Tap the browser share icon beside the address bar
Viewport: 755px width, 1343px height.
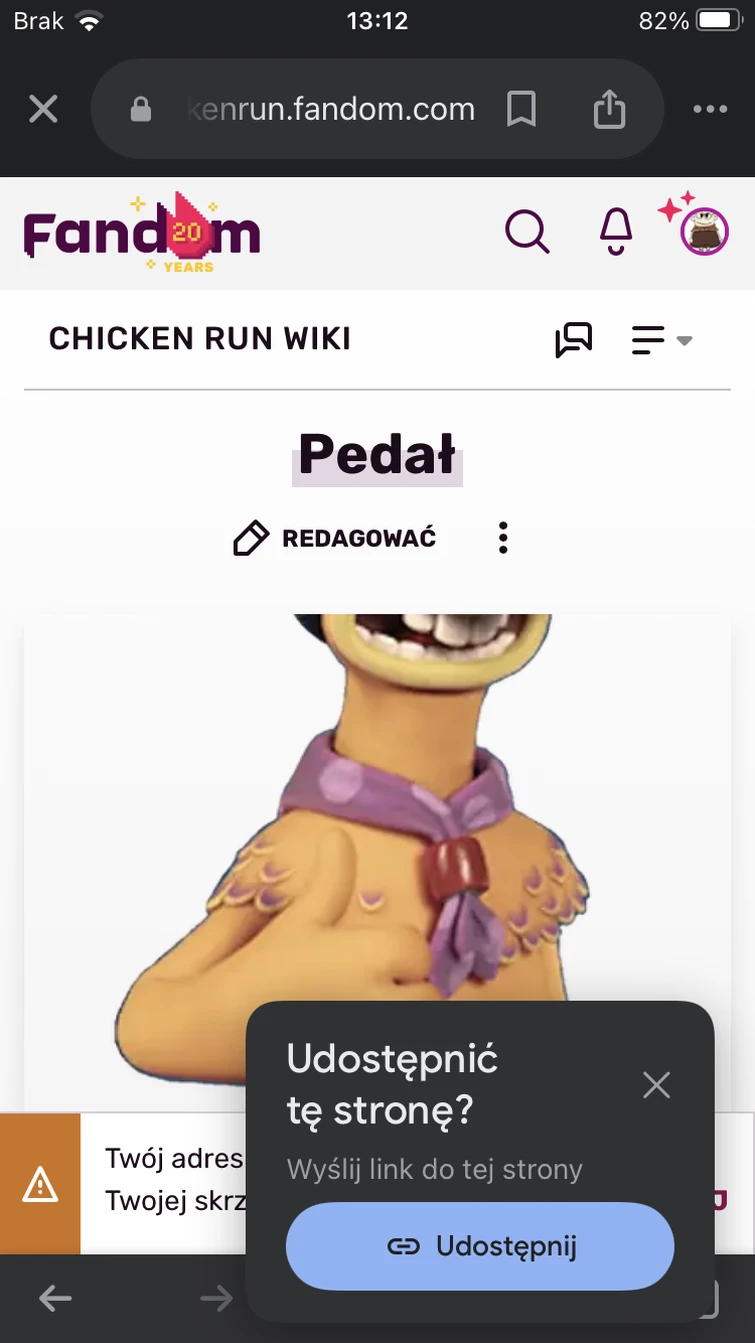(x=610, y=109)
